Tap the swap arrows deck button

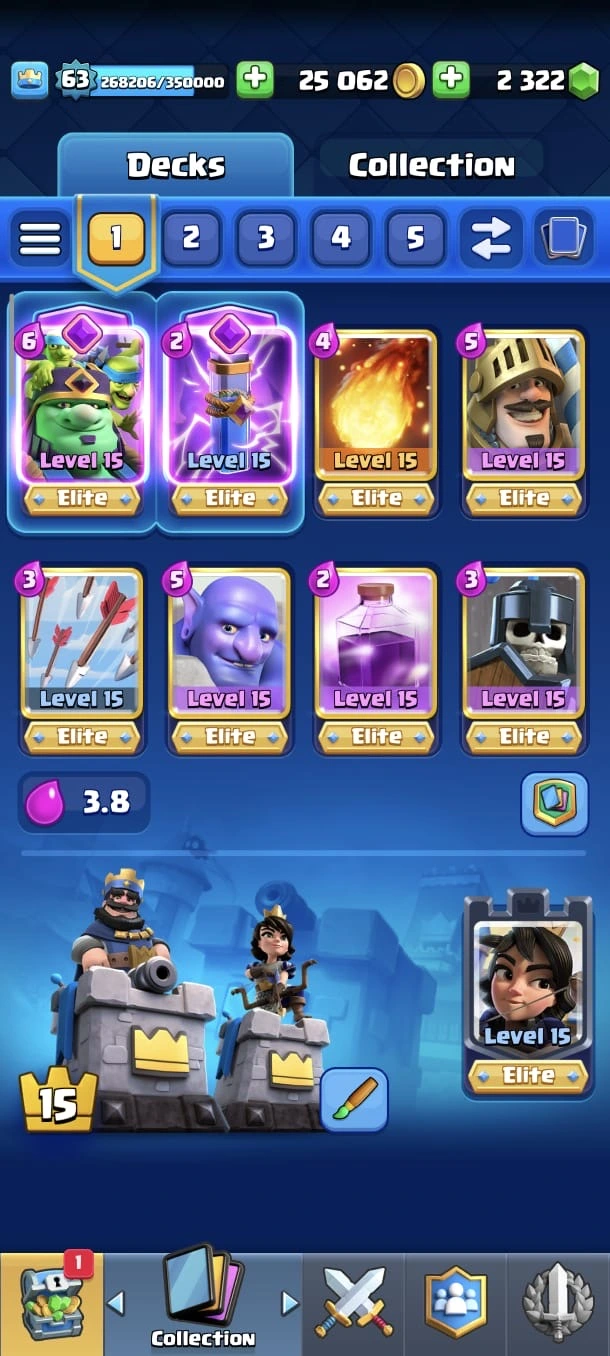point(490,238)
